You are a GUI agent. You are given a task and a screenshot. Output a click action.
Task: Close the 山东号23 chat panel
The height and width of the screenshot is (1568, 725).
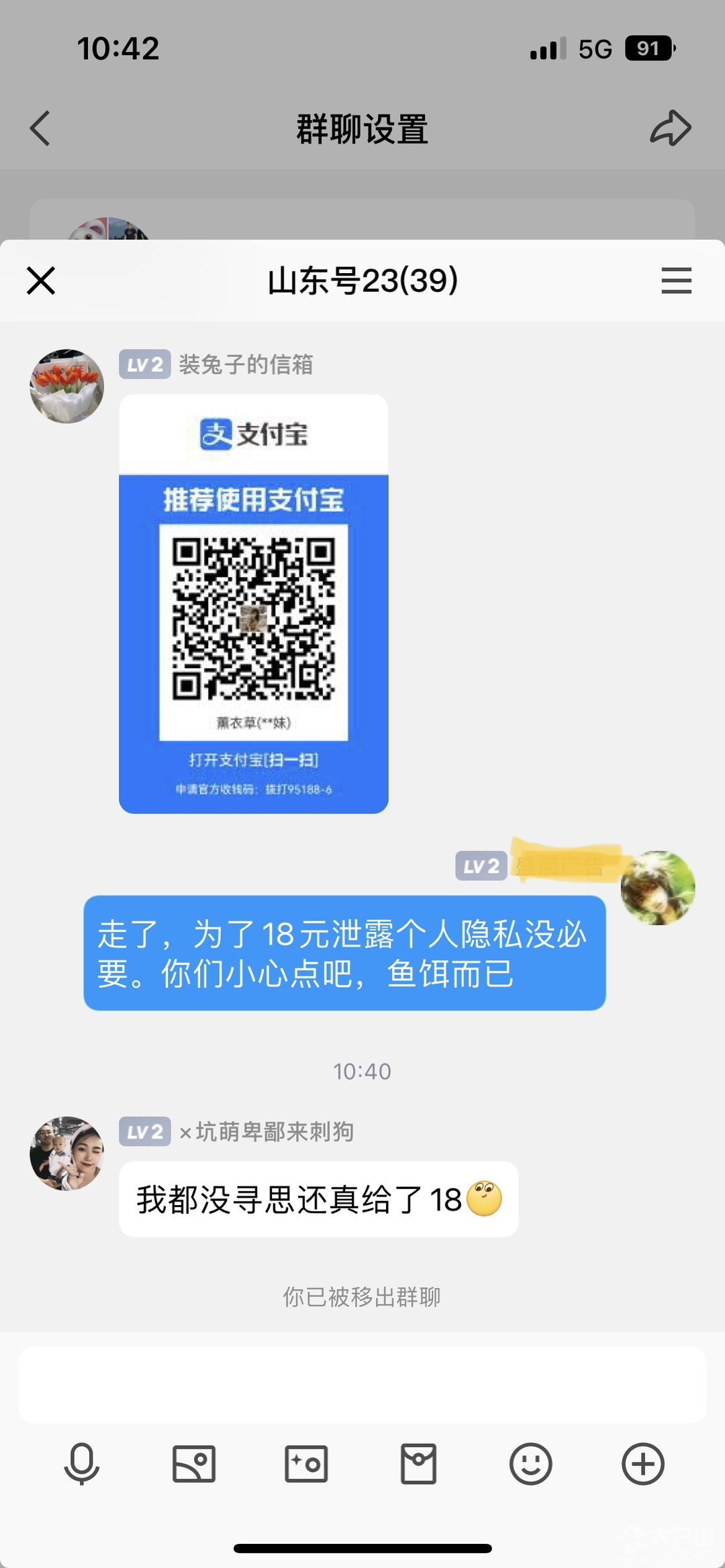click(x=41, y=280)
